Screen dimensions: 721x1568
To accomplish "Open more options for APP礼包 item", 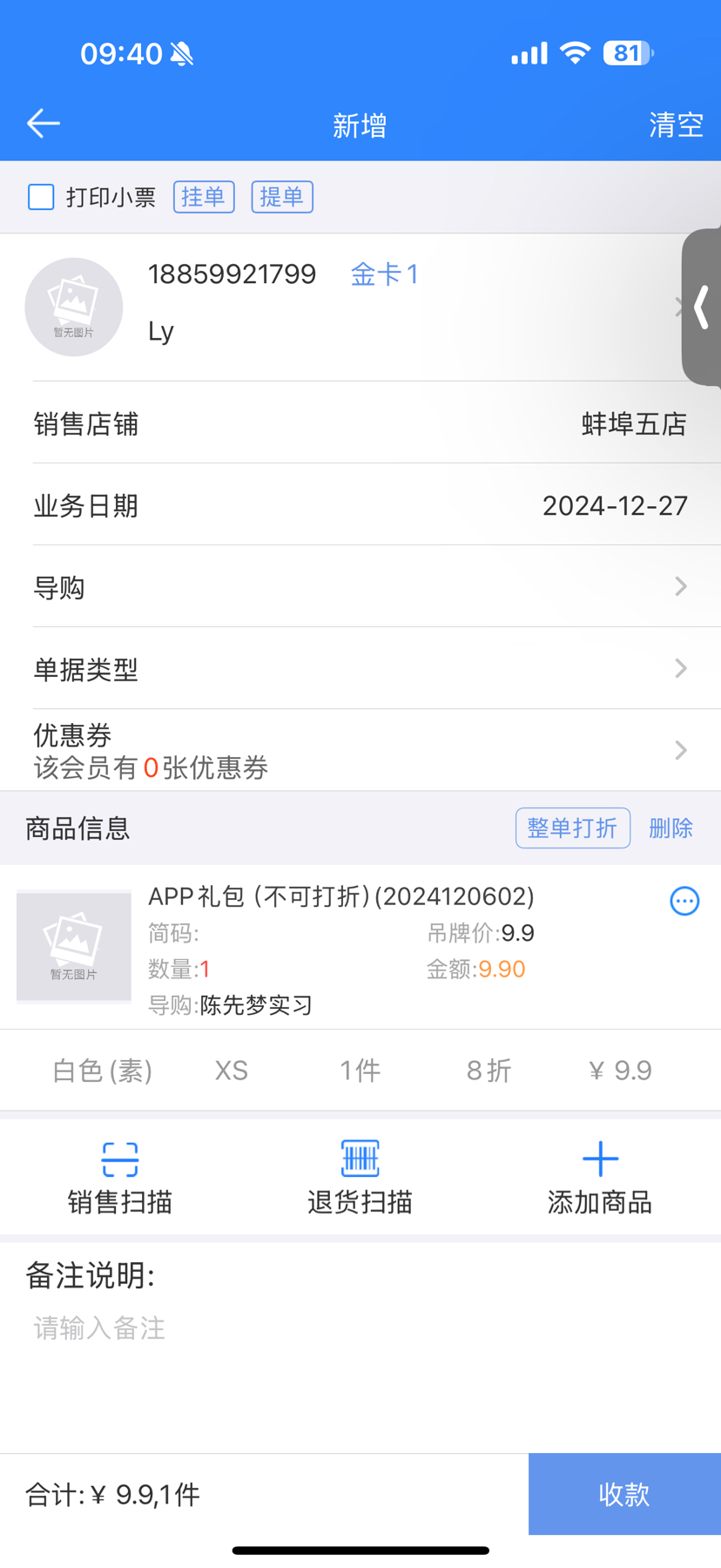I will (x=684, y=901).
